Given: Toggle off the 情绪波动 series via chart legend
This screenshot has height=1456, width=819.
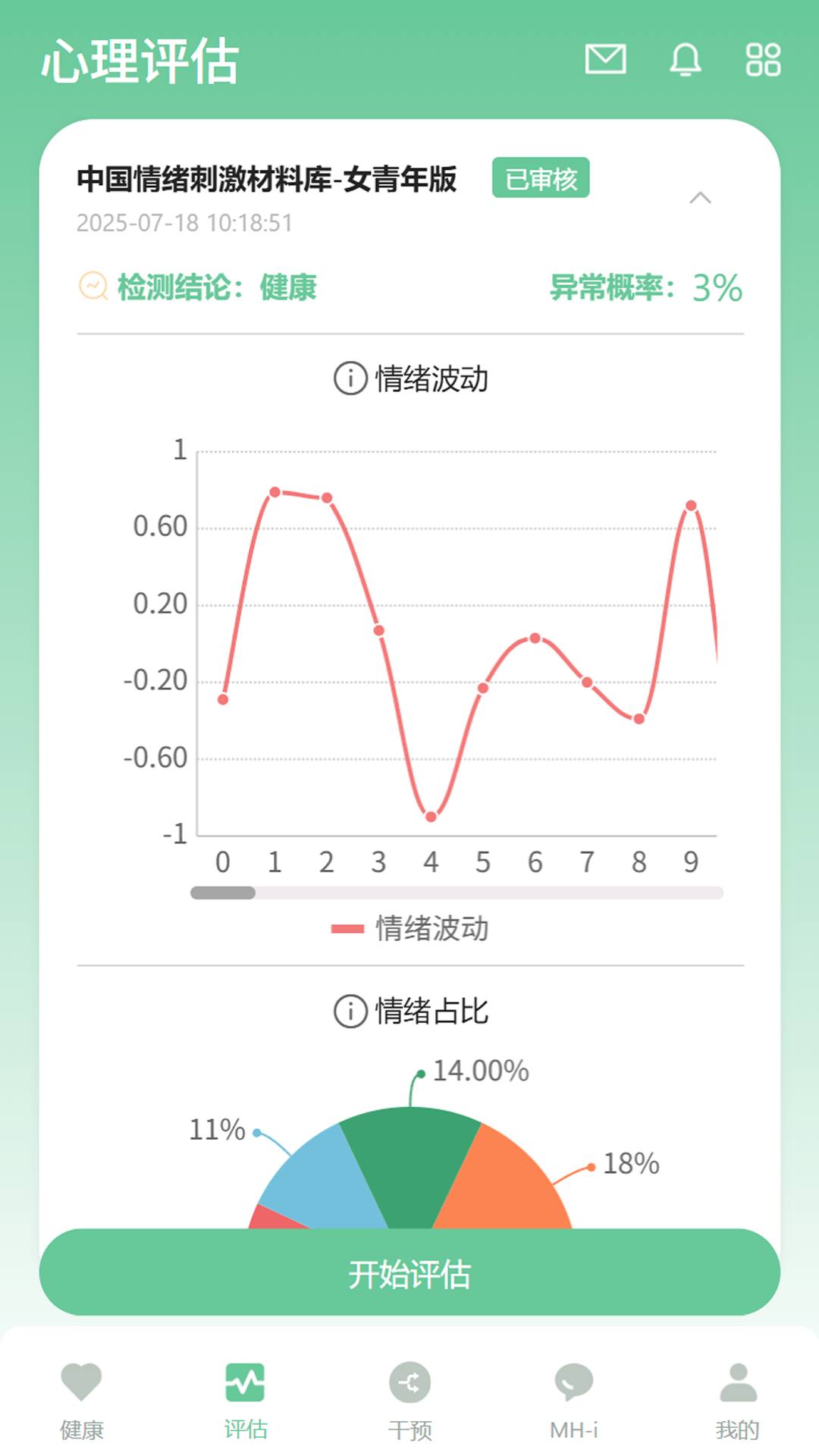Looking at the screenshot, I should [x=409, y=928].
